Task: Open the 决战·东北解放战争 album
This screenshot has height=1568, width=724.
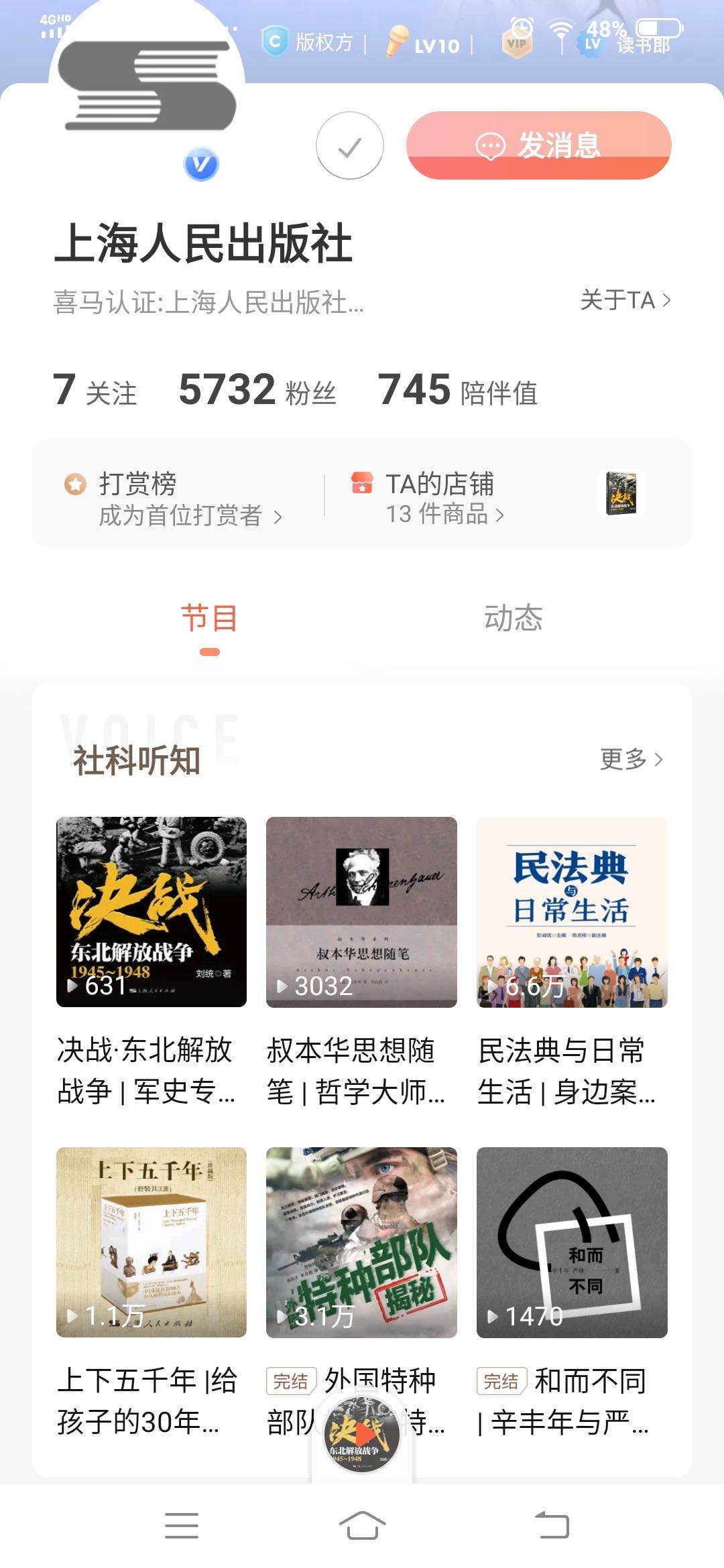Action: [152, 912]
